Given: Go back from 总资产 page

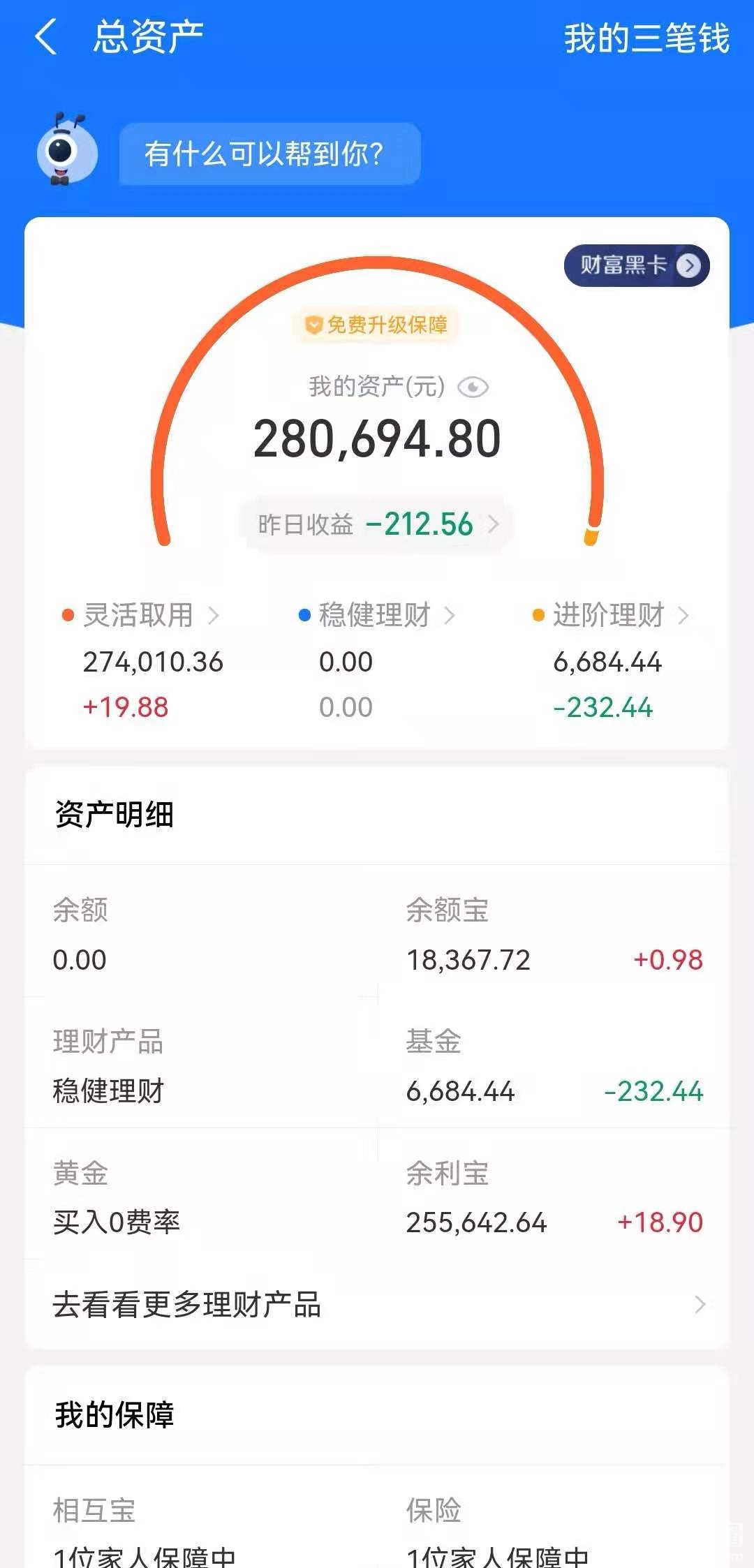Looking at the screenshot, I should [46, 37].
